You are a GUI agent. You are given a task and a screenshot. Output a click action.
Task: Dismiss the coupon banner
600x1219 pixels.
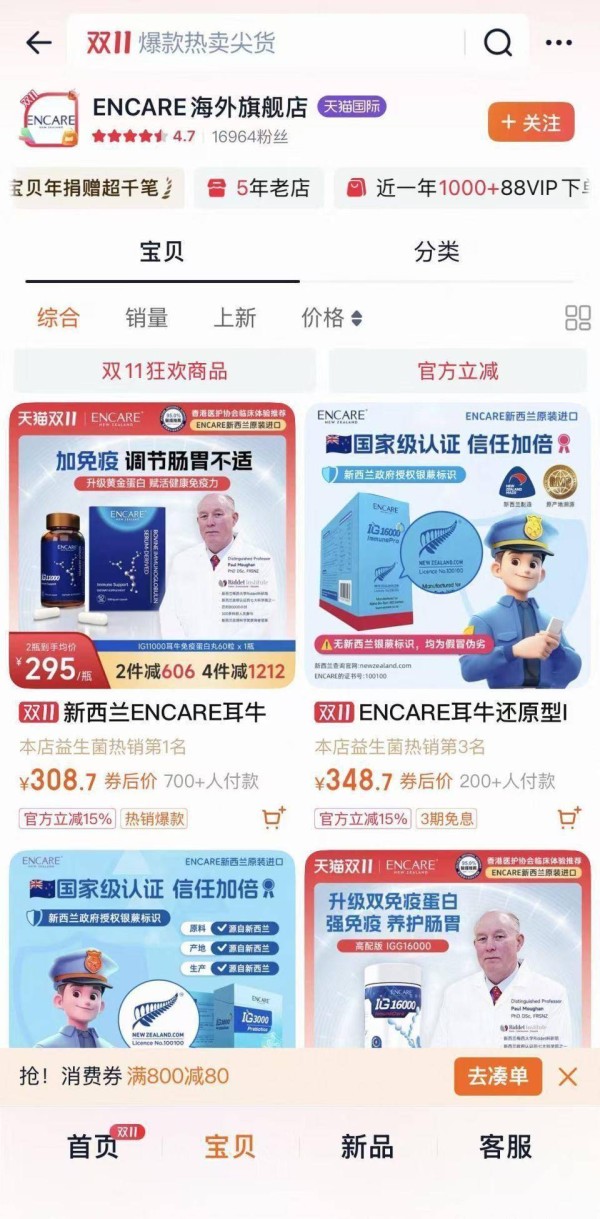568,1077
